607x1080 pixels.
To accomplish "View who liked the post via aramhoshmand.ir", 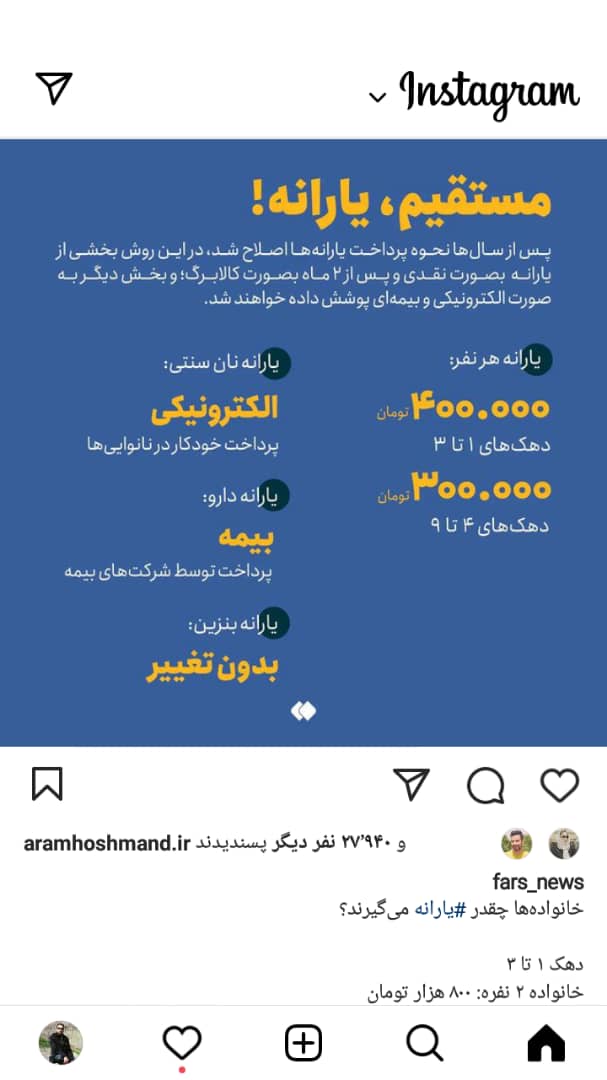I will tap(106, 844).
